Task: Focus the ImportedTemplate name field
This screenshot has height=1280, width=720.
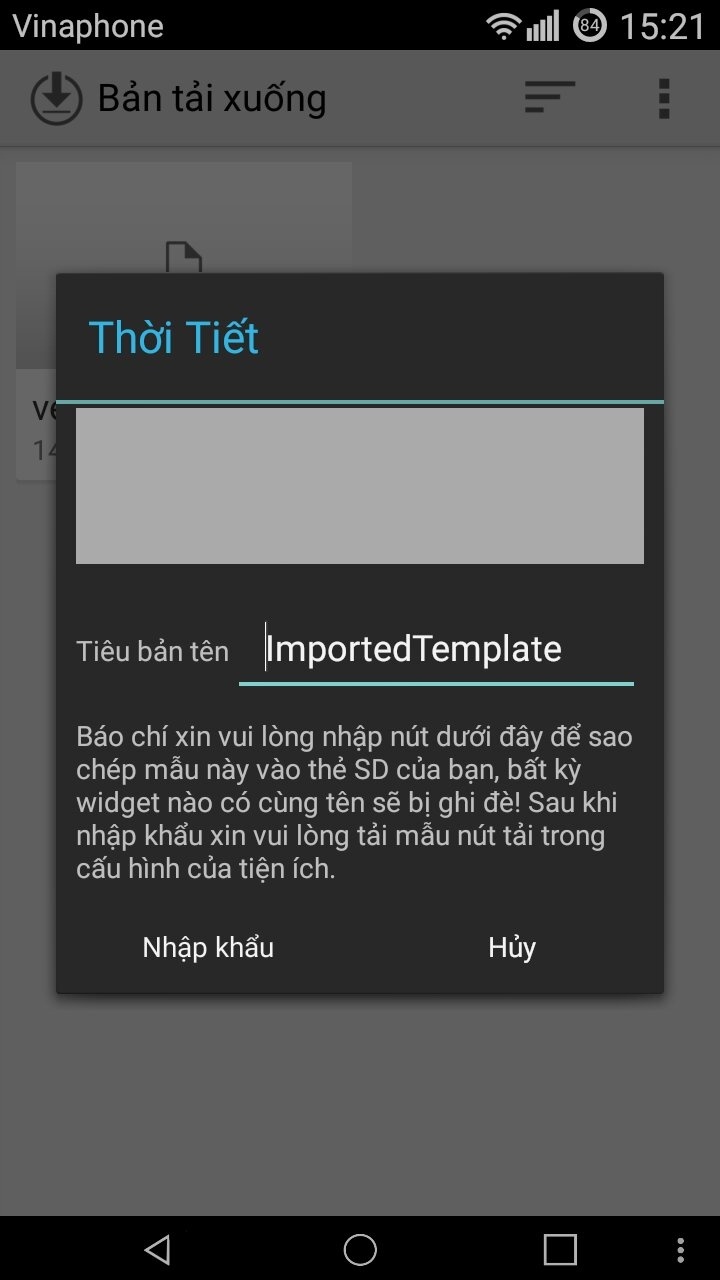Action: coord(436,650)
